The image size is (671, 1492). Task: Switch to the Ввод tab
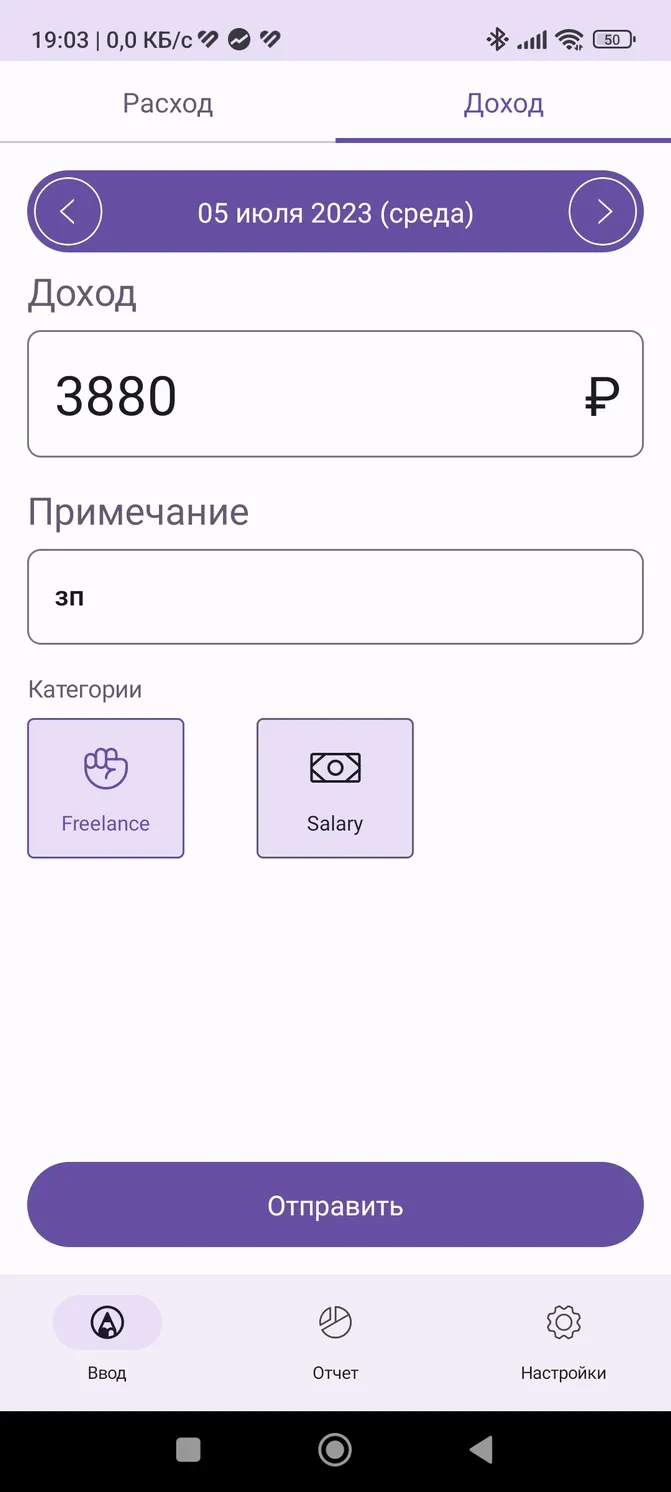pyautogui.click(x=107, y=1343)
